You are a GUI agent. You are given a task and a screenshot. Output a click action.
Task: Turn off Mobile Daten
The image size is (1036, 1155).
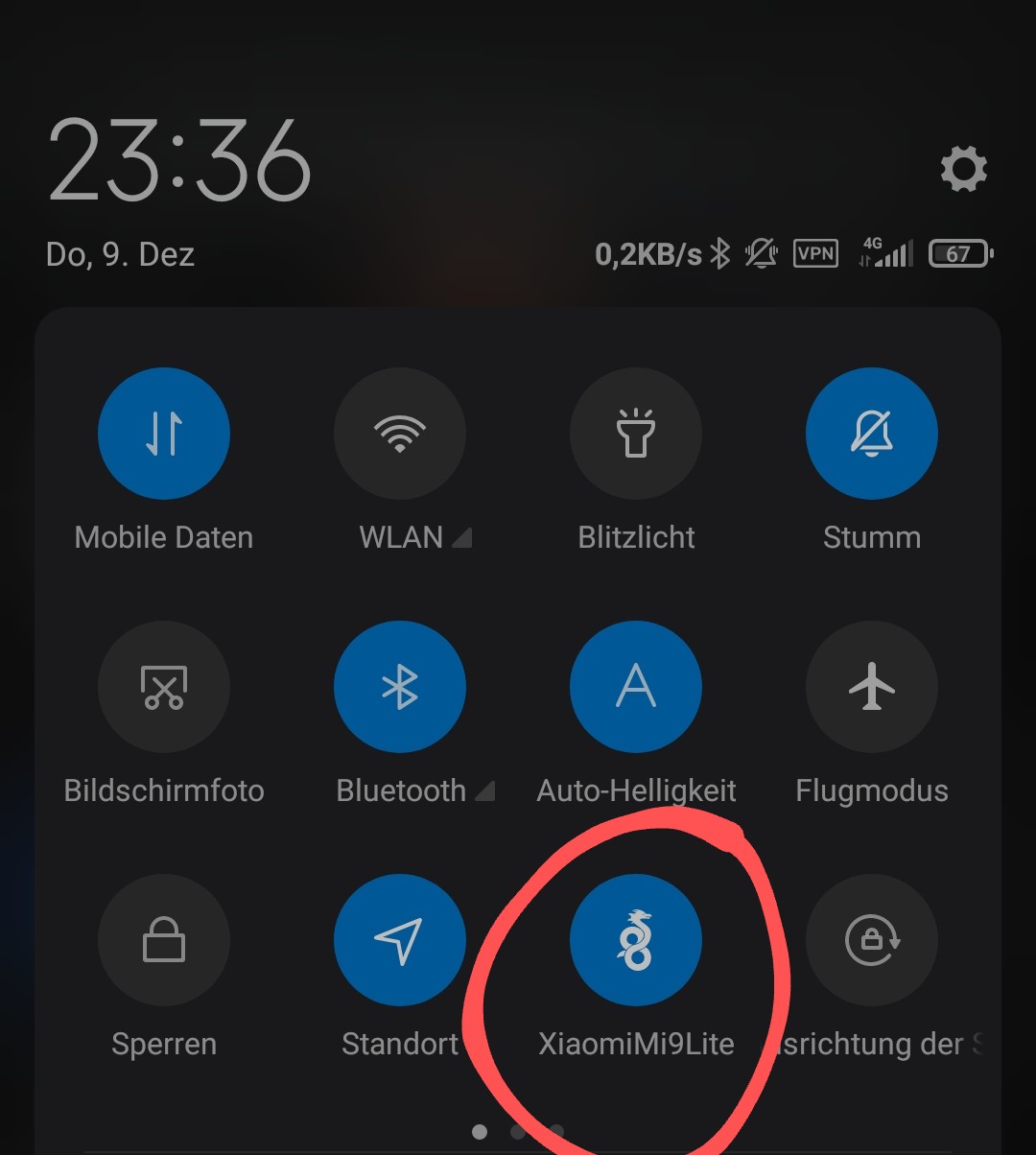[164, 434]
